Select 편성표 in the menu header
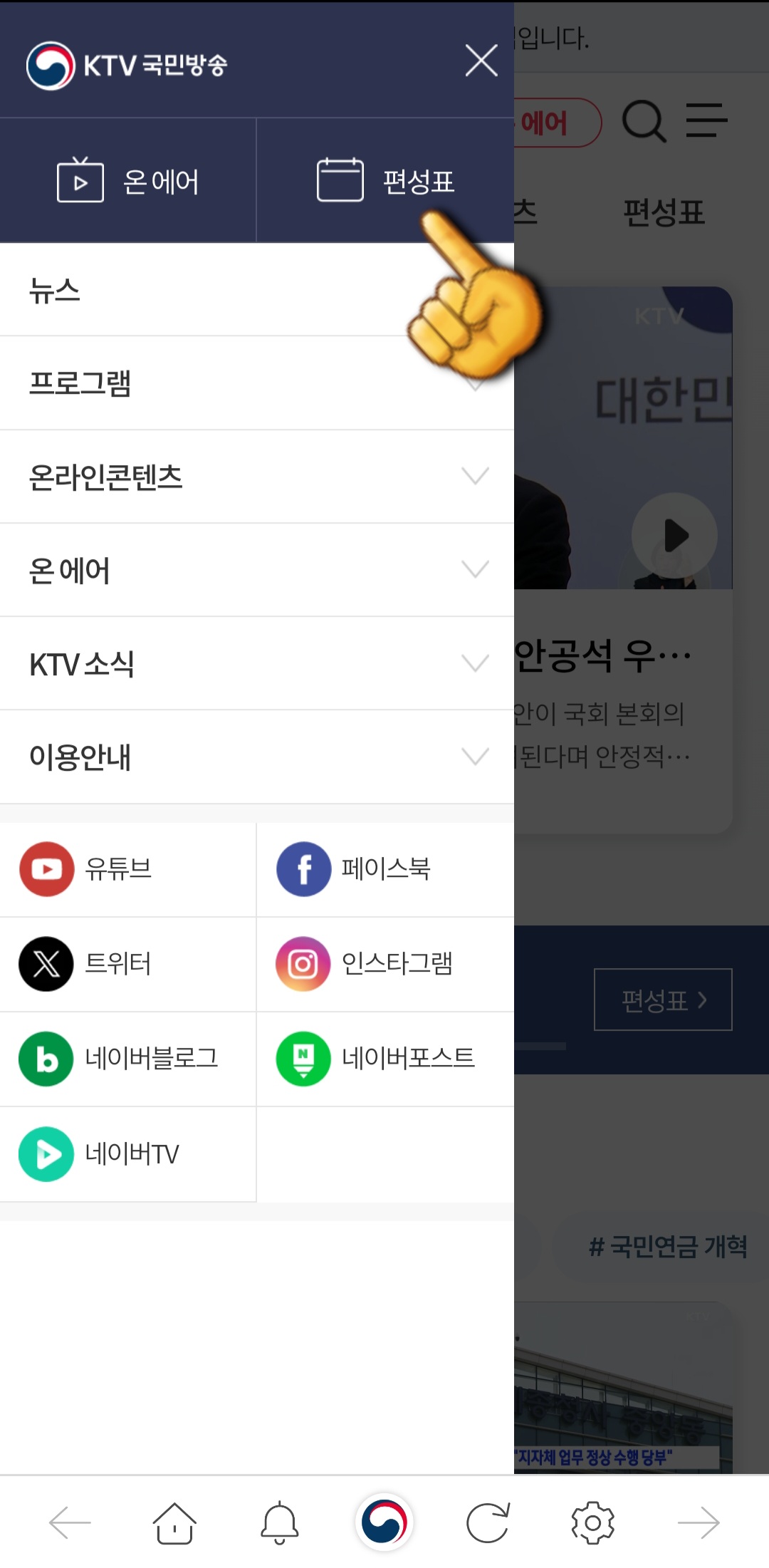 pyautogui.click(x=384, y=180)
